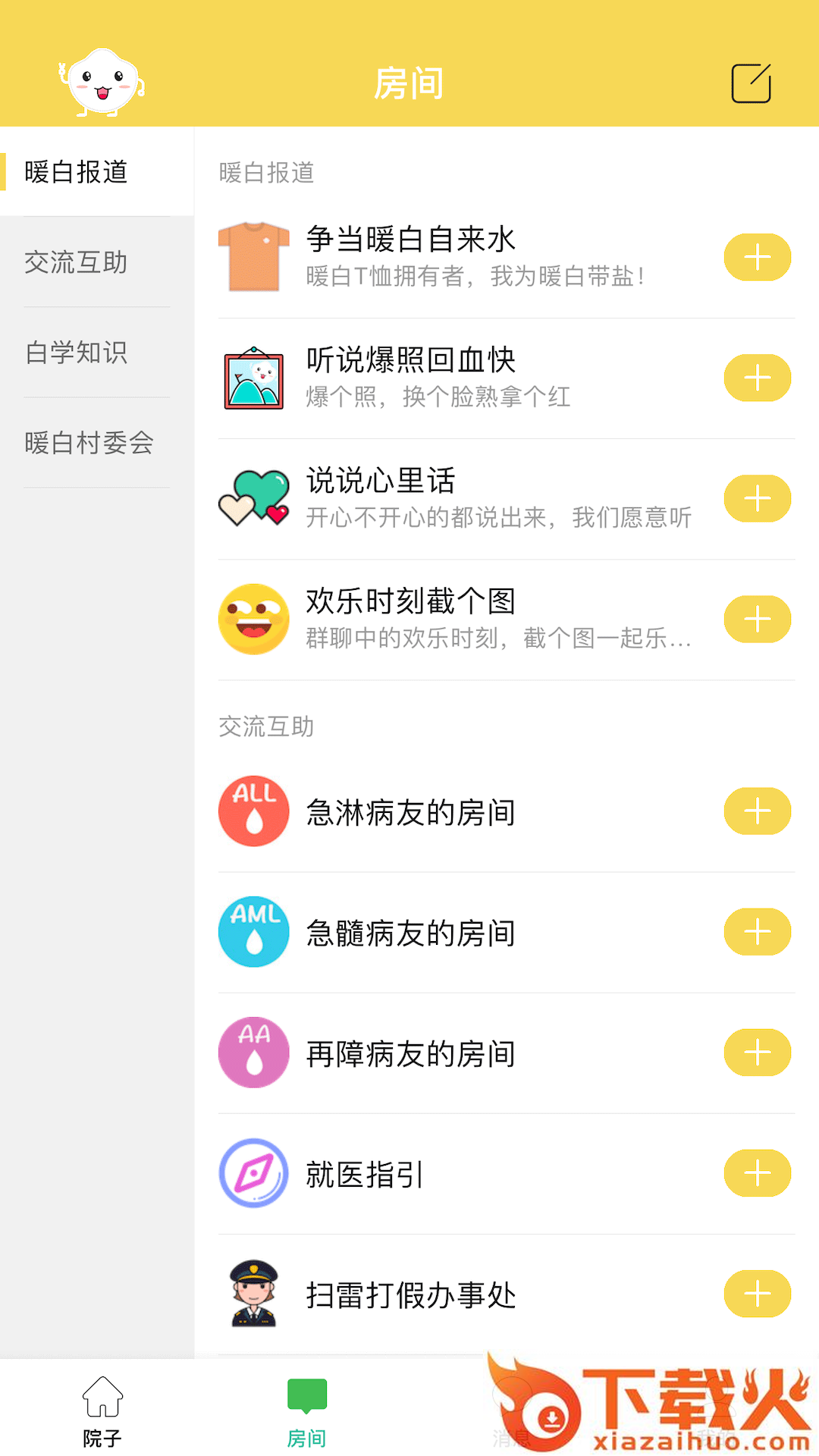This screenshot has height=1456, width=819.
Task: Tap plus button for 听说爆照回血快
Action: [757, 378]
